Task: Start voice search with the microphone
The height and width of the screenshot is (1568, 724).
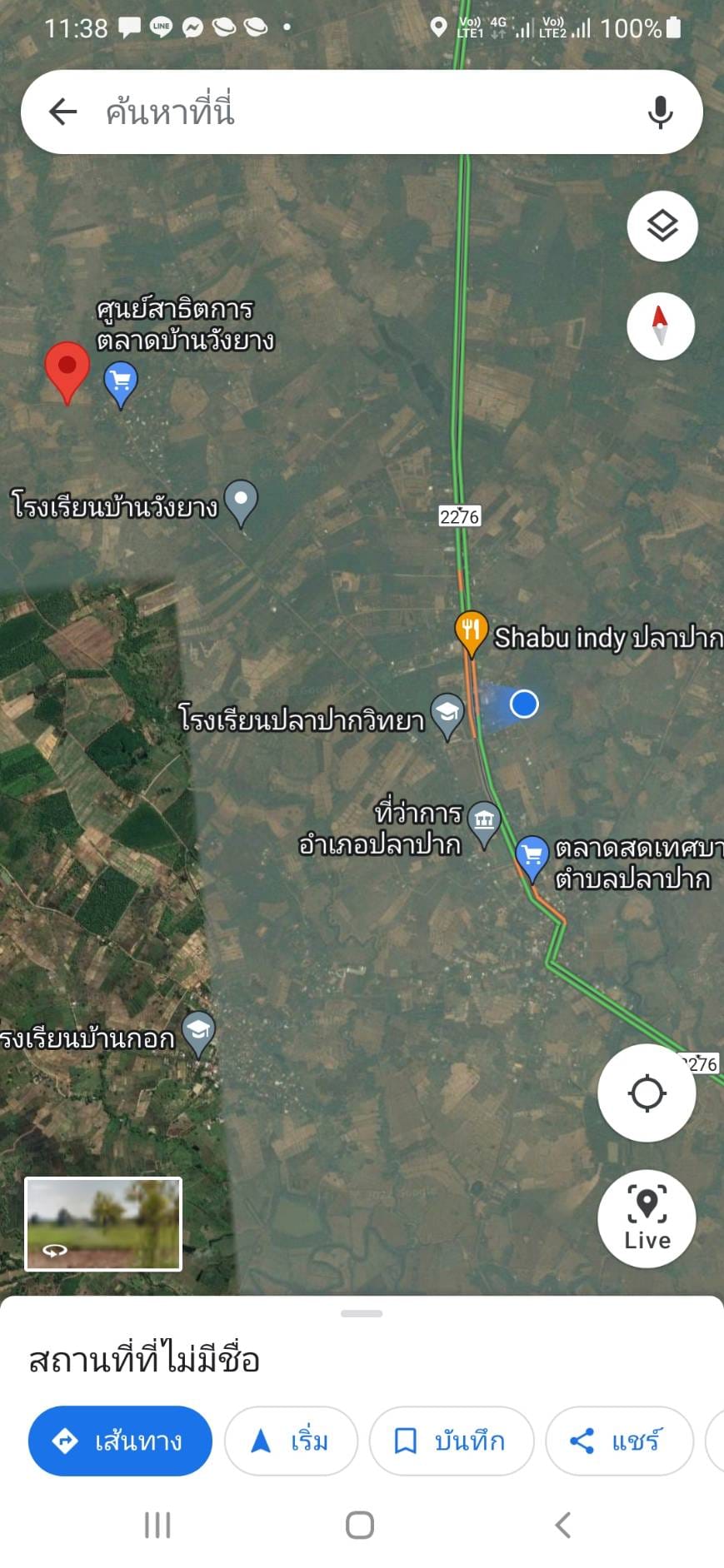Action: tap(660, 112)
